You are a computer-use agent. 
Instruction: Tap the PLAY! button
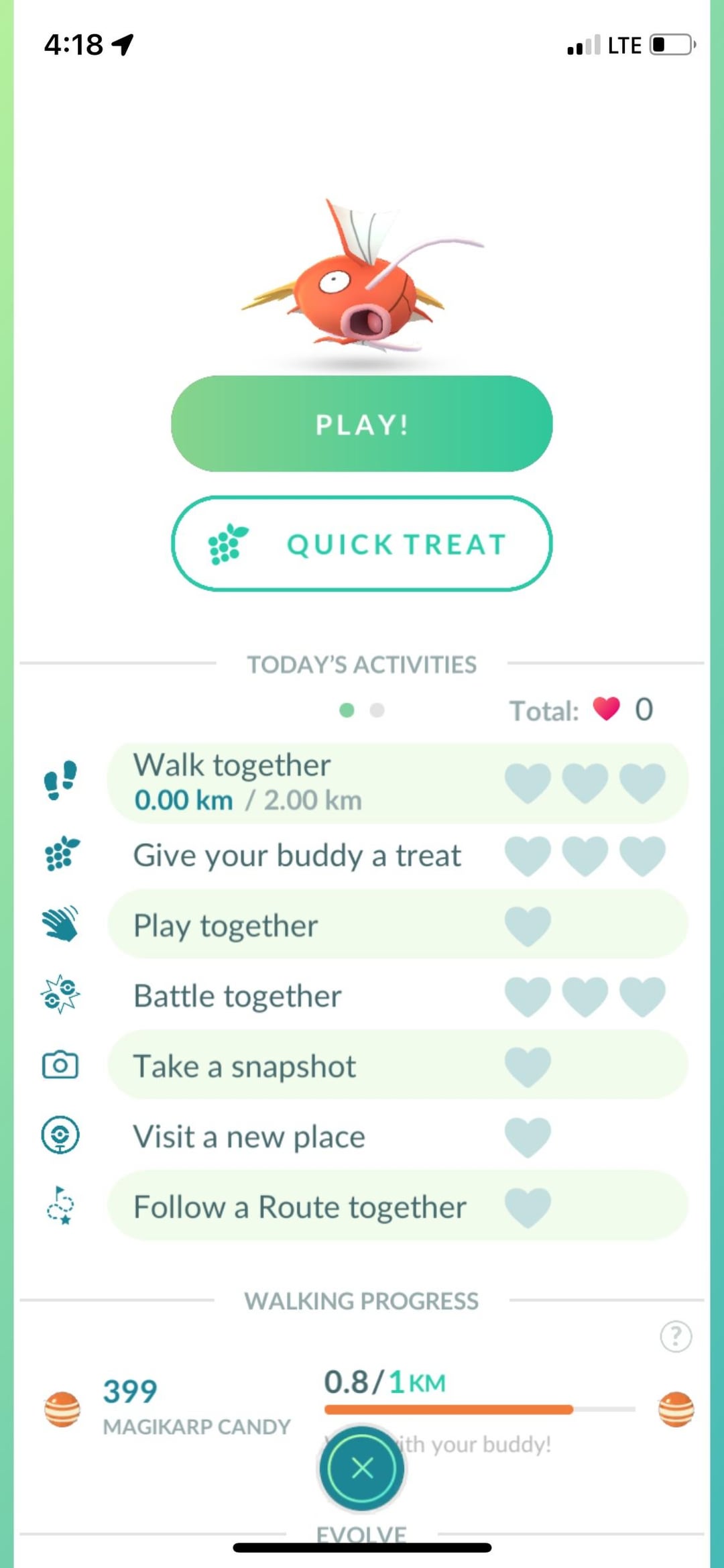362,424
